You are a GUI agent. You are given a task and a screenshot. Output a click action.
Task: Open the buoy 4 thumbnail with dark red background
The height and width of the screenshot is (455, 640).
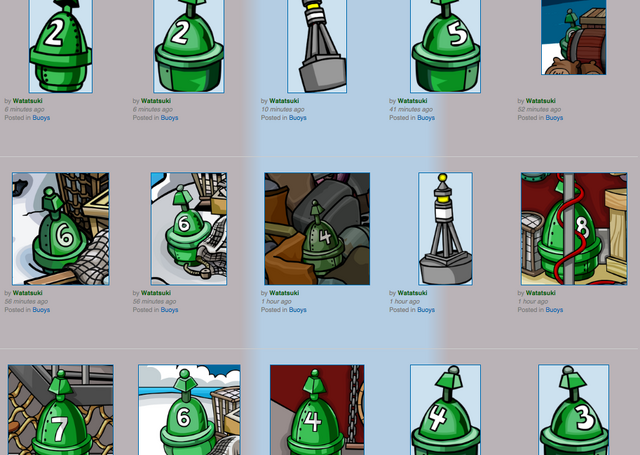tap(317, 410)
